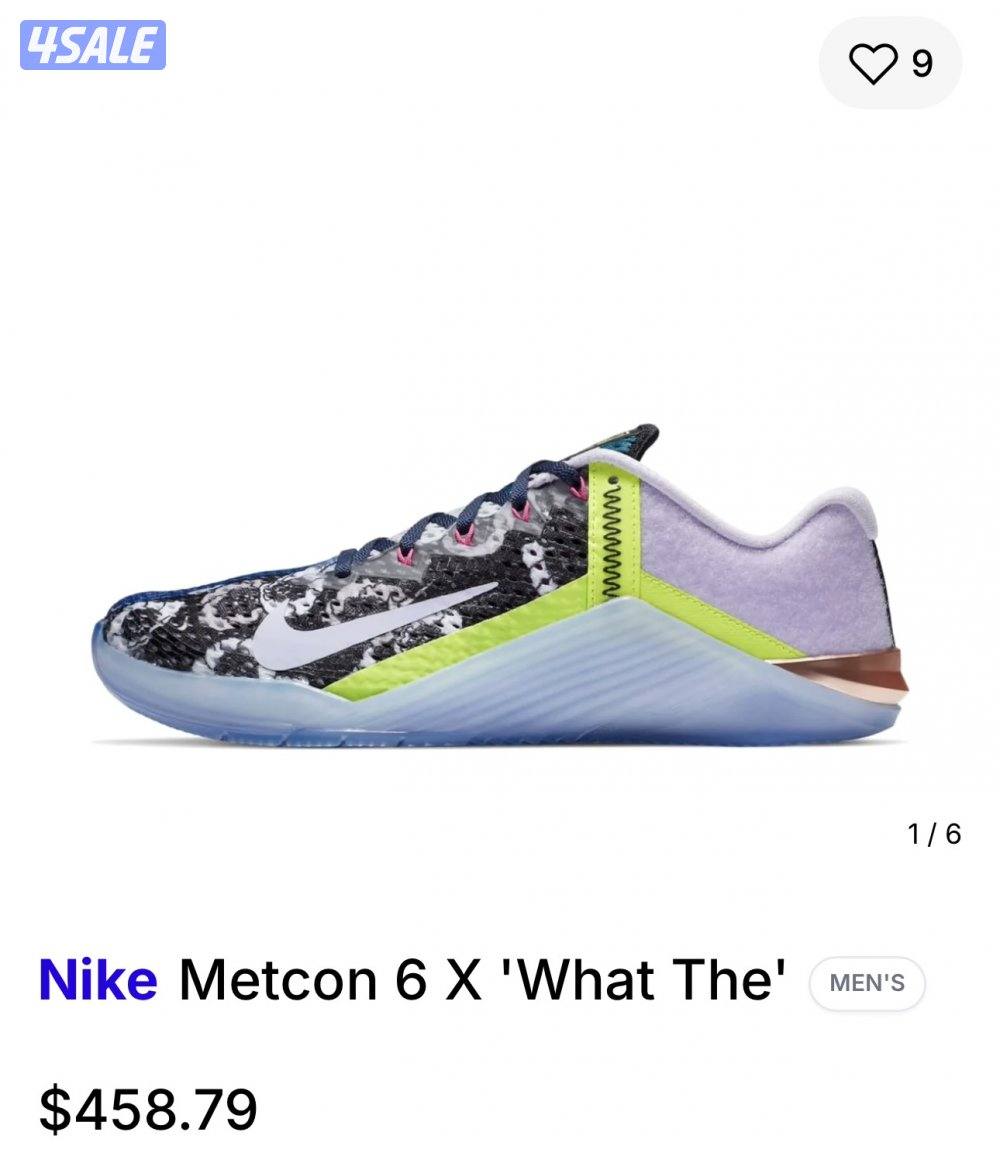Open the Metcon 6 X product photo
The height and width of the screenshot is (1163, 1000).
pos(500,590)
